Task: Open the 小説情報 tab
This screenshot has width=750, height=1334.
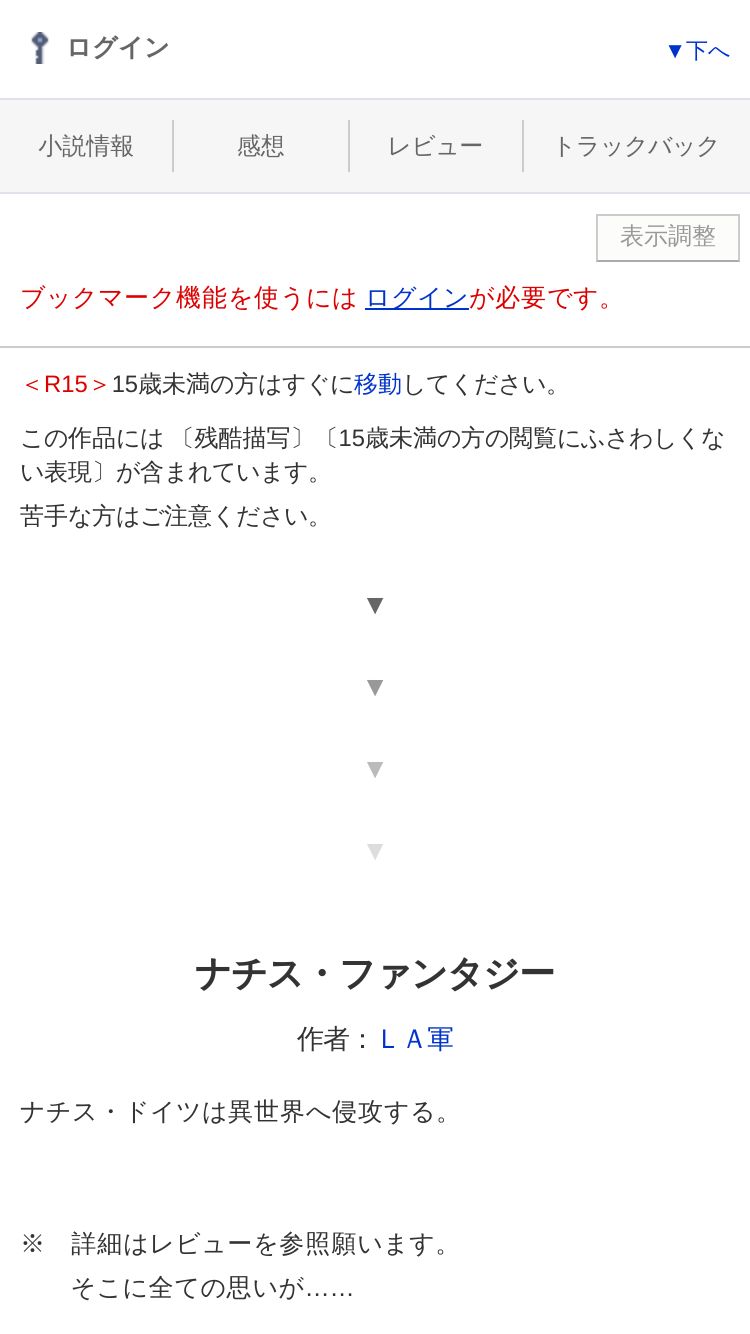Action: click(86, 146)
